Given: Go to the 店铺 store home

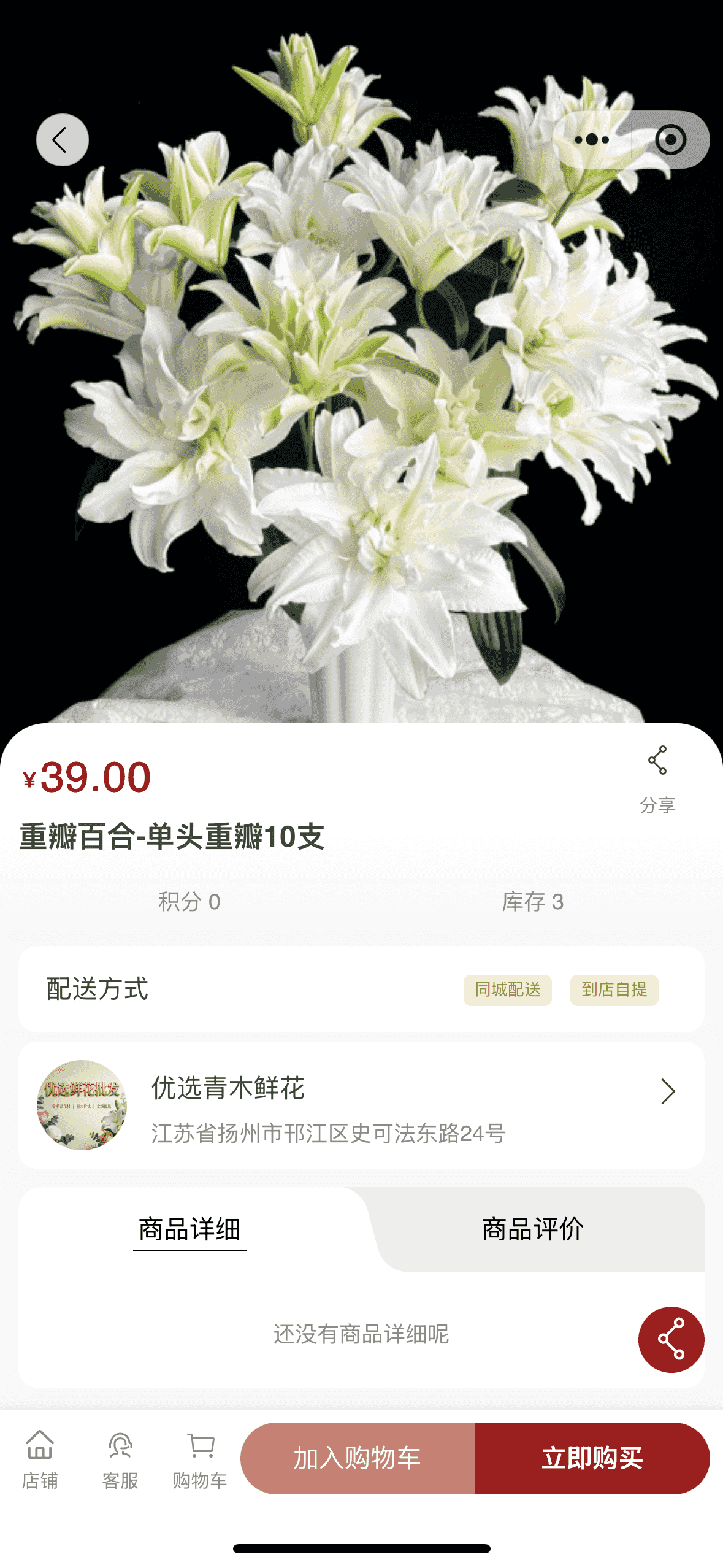Looking at the screenshot, I should (40, 1459).
